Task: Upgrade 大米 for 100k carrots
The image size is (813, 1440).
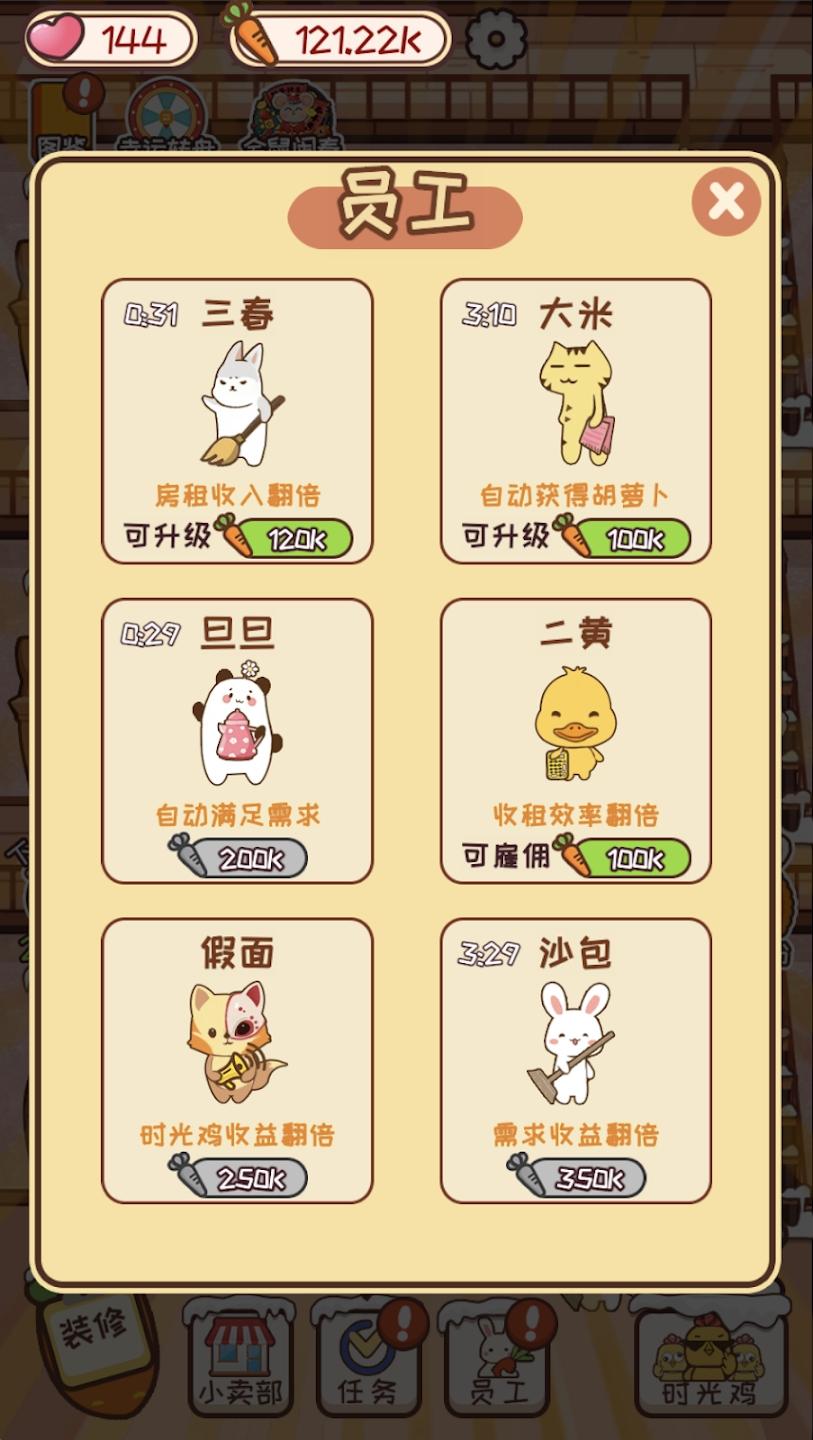Action: 633,538
